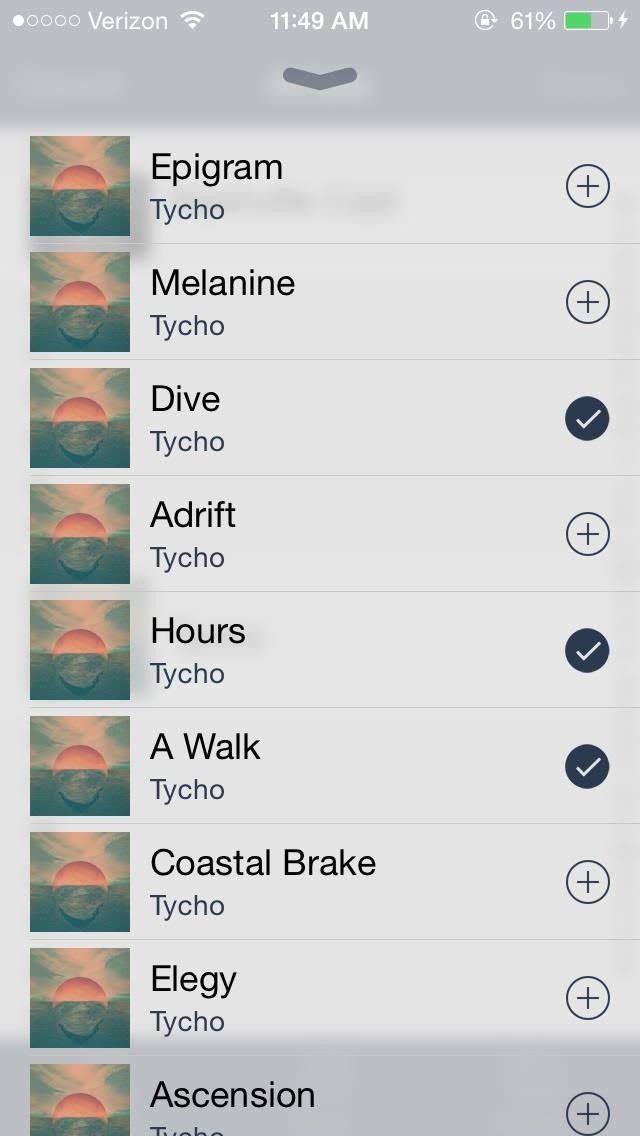Add Coastal Brake with plus icon
This screenshot has height=1136, width=640.
click(x=588, y=882)
